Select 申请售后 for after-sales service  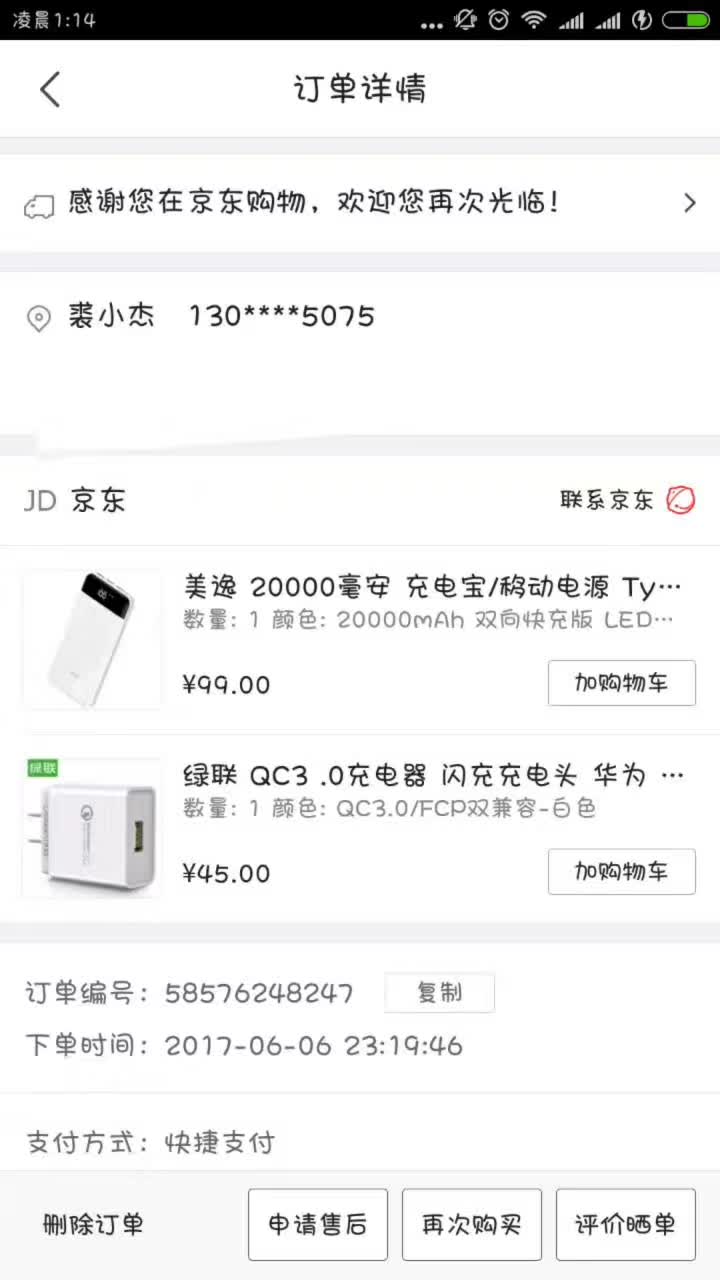(318, 1224)
